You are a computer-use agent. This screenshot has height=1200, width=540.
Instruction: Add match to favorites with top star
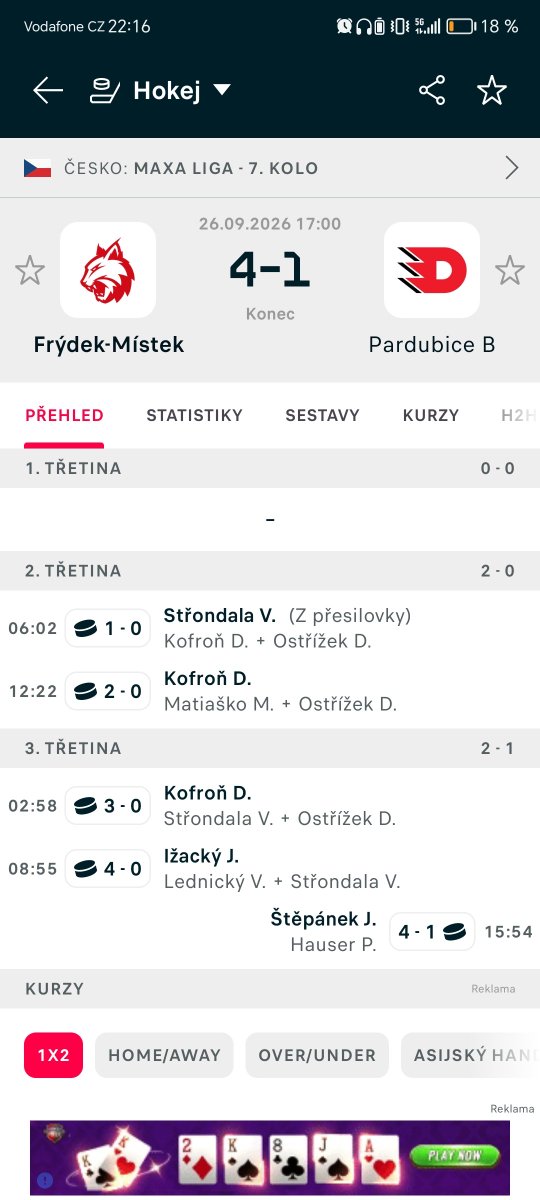[492, 91]
